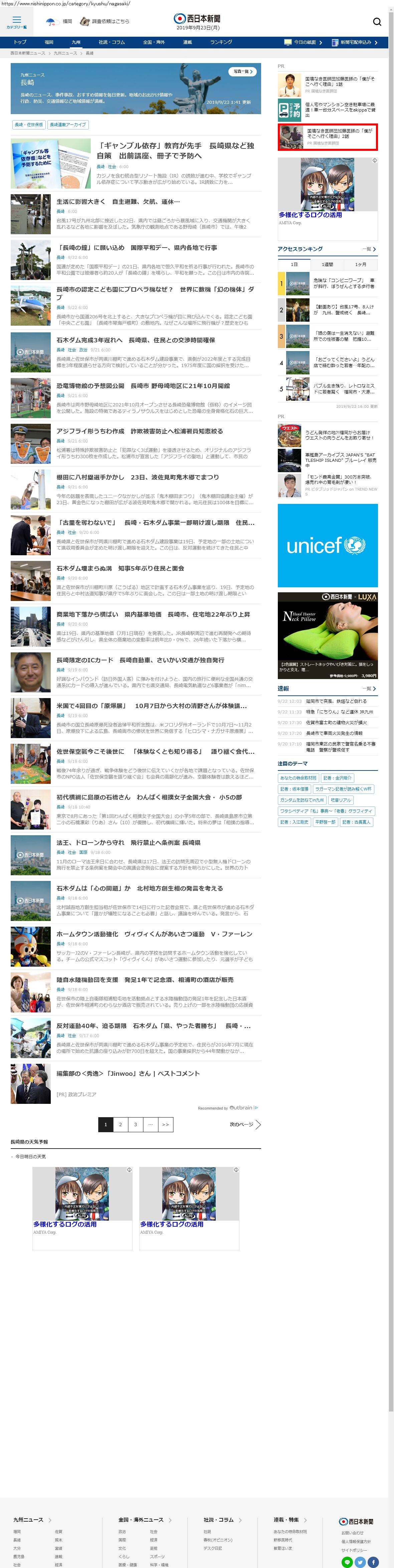394x1568 pixels.
Task: Open the 社説・コラム nav tab
Action: (112, 43)
